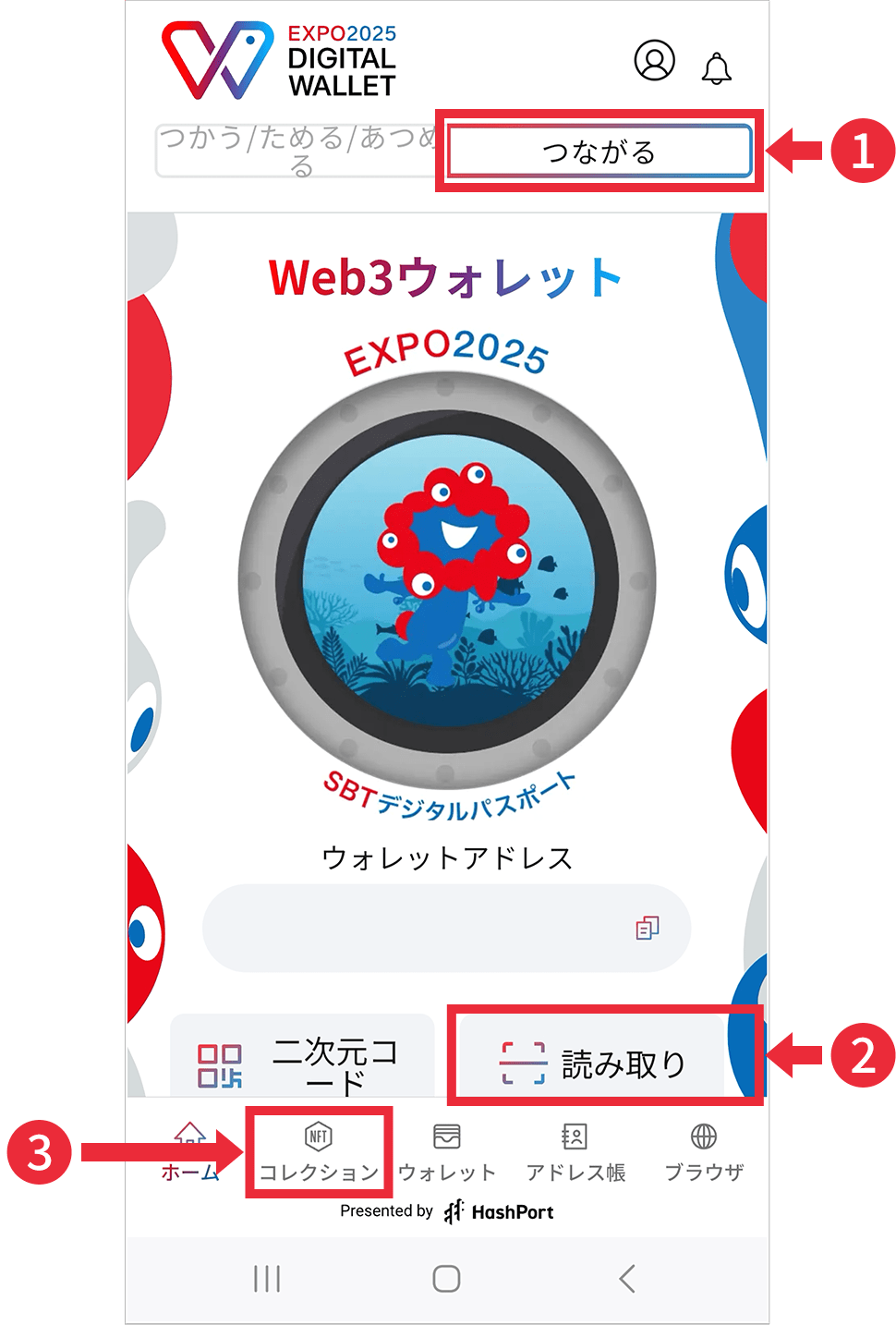Open the system recent apps
The image size is (896, 1325).
(267, 1279)
